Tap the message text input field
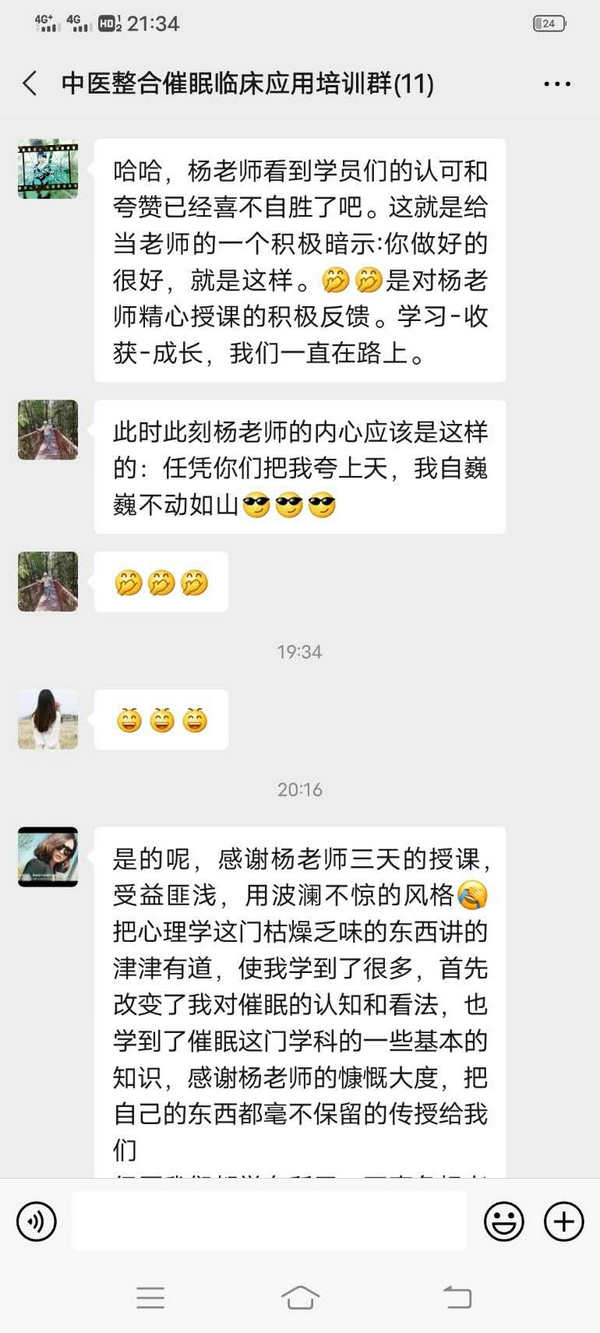 pyautogui.click(x=268, y=1221)
